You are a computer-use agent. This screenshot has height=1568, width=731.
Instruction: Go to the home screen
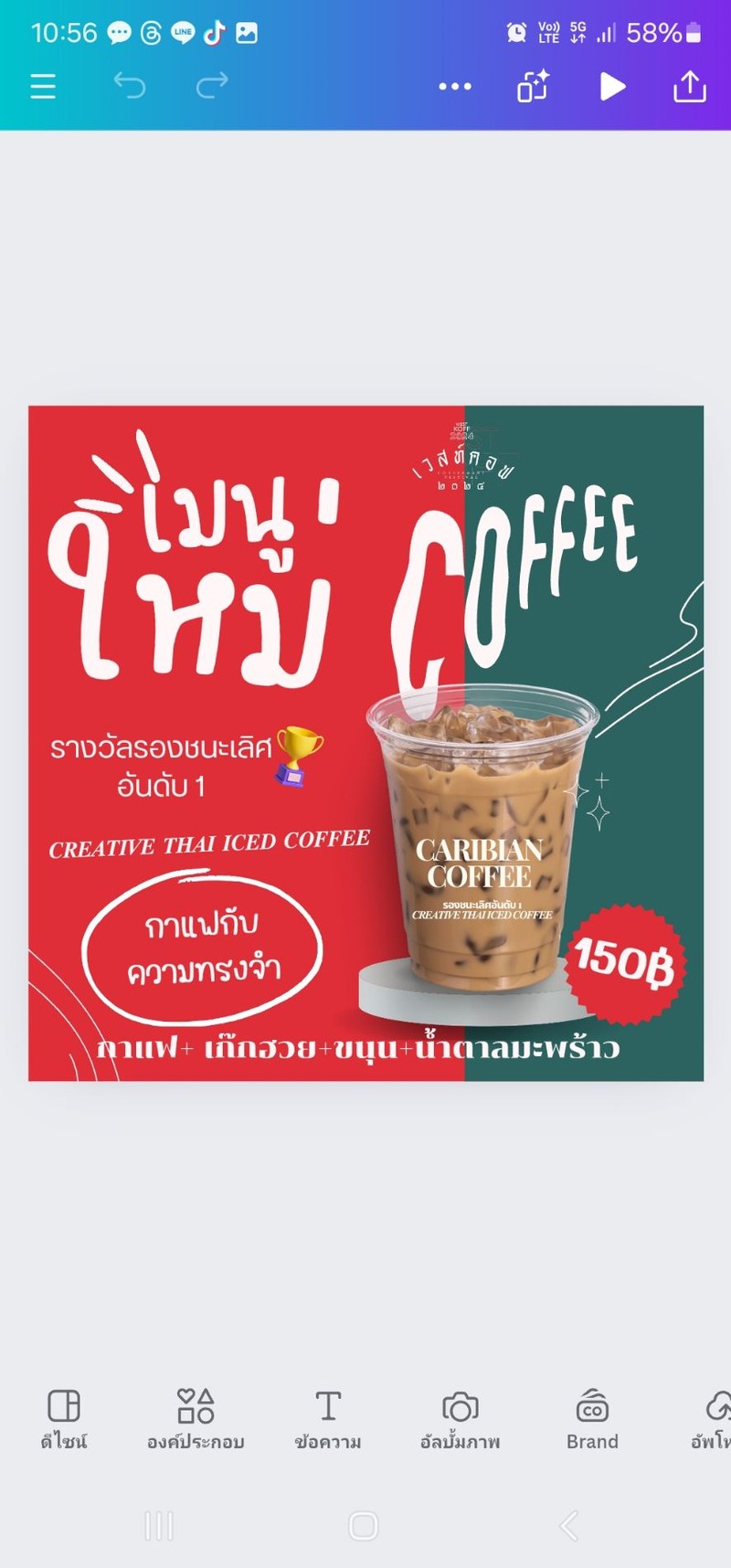[x=364, y=1525]
